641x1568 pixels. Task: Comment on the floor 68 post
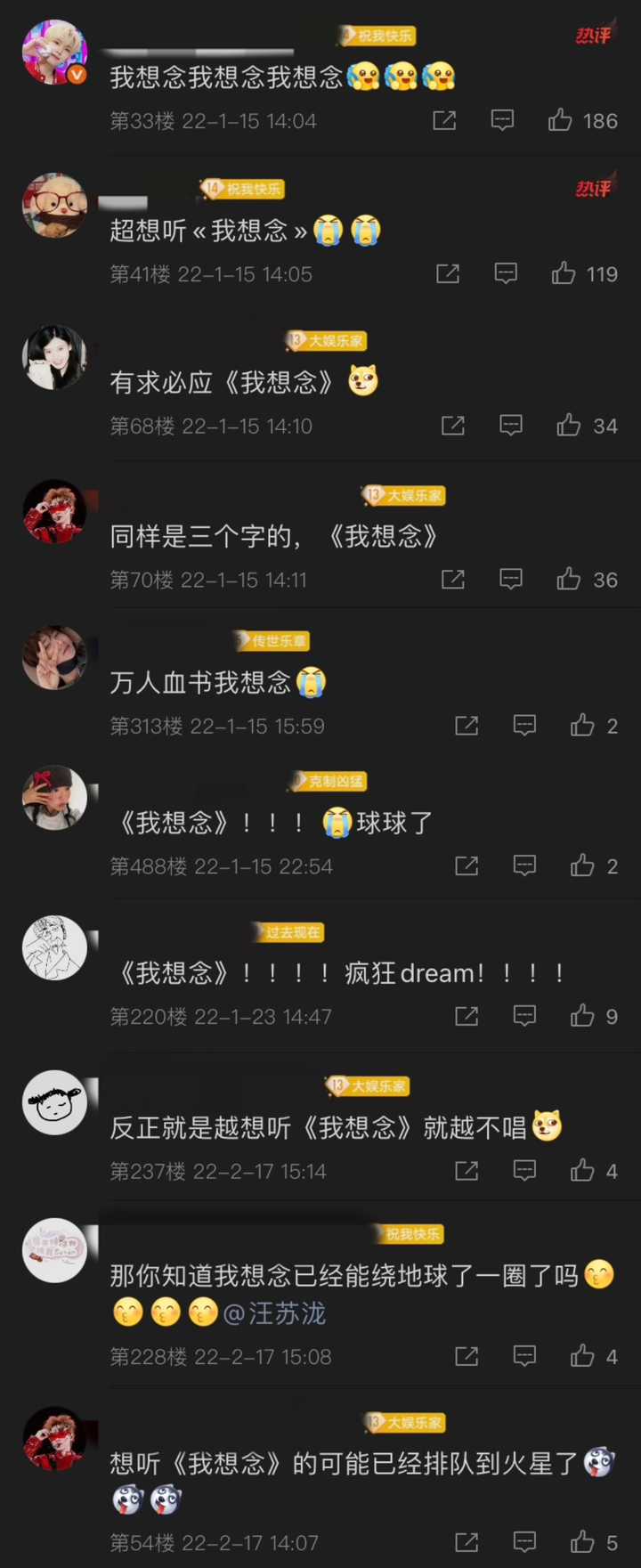[511, 426]
